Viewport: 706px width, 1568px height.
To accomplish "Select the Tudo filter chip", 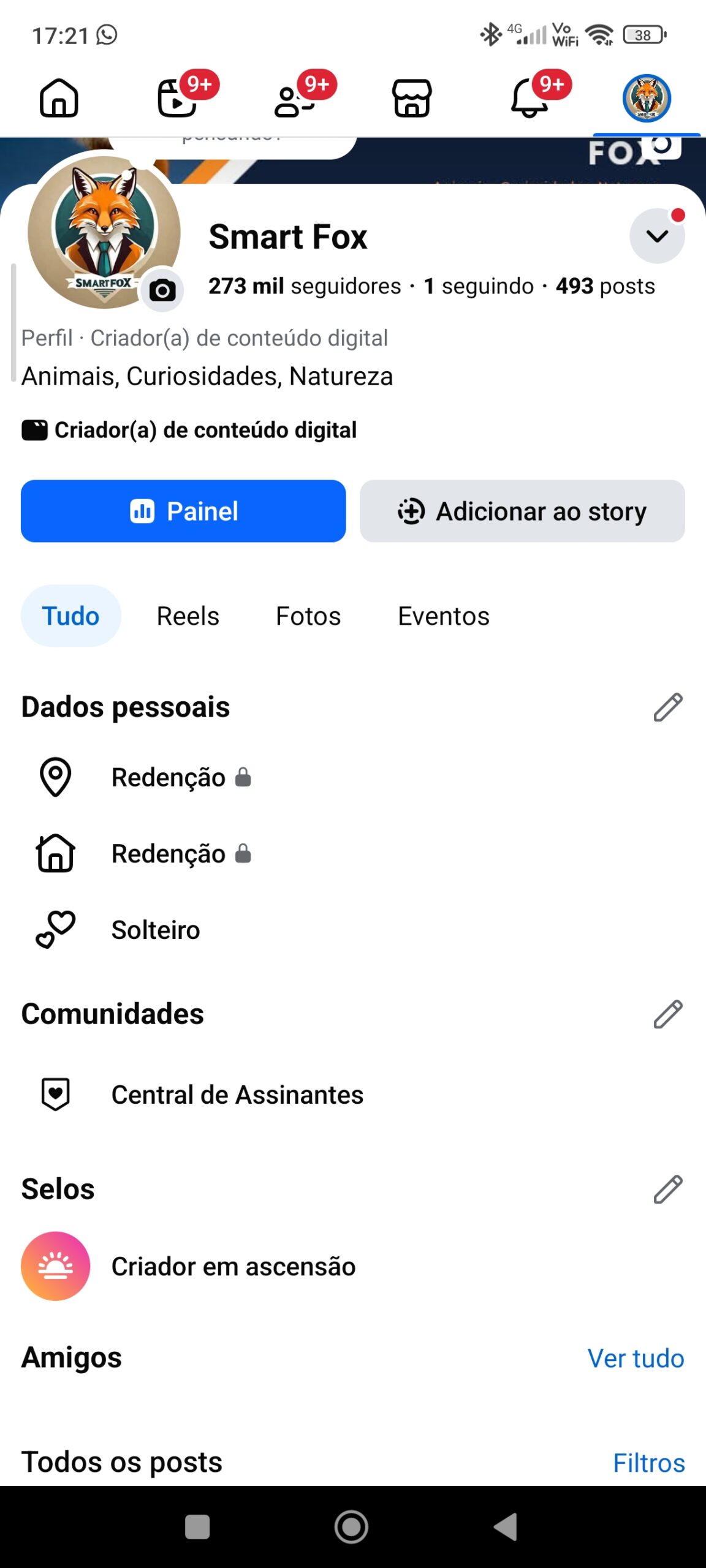I will pyautogui.click(x=70, y=616).
